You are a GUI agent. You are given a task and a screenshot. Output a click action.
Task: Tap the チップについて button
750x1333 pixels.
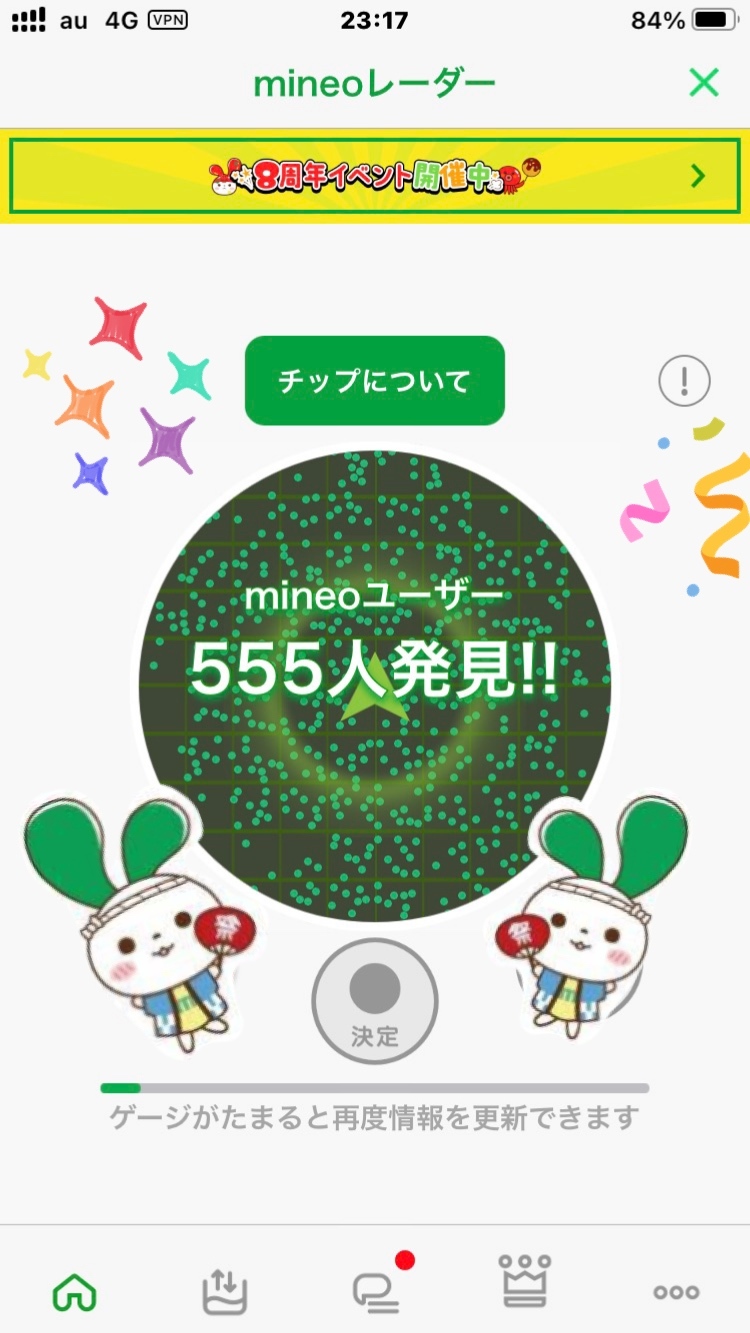[375, 380]
